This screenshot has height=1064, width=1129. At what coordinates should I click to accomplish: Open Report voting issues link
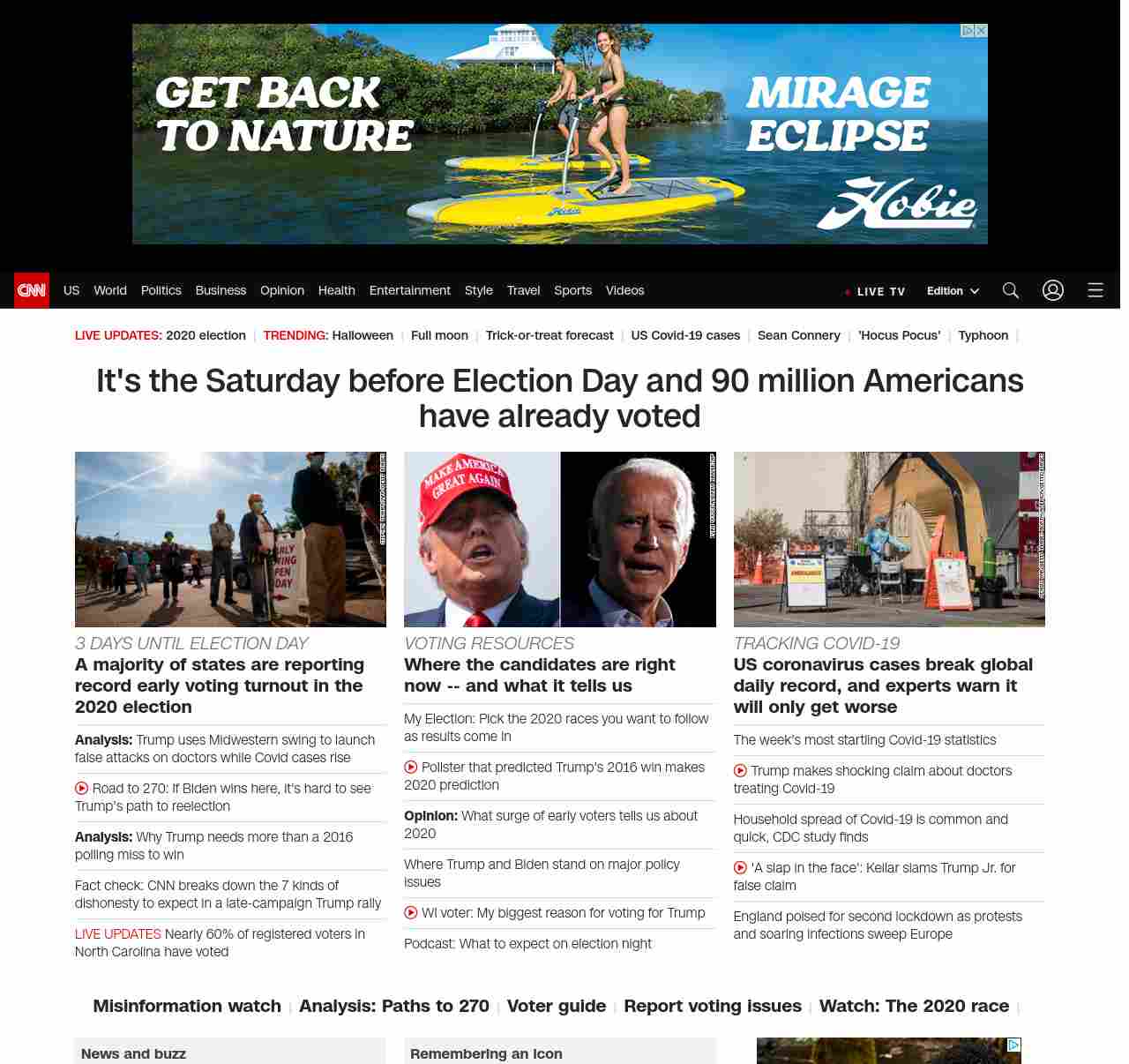pyautogui.click(x=713, y=1006)
